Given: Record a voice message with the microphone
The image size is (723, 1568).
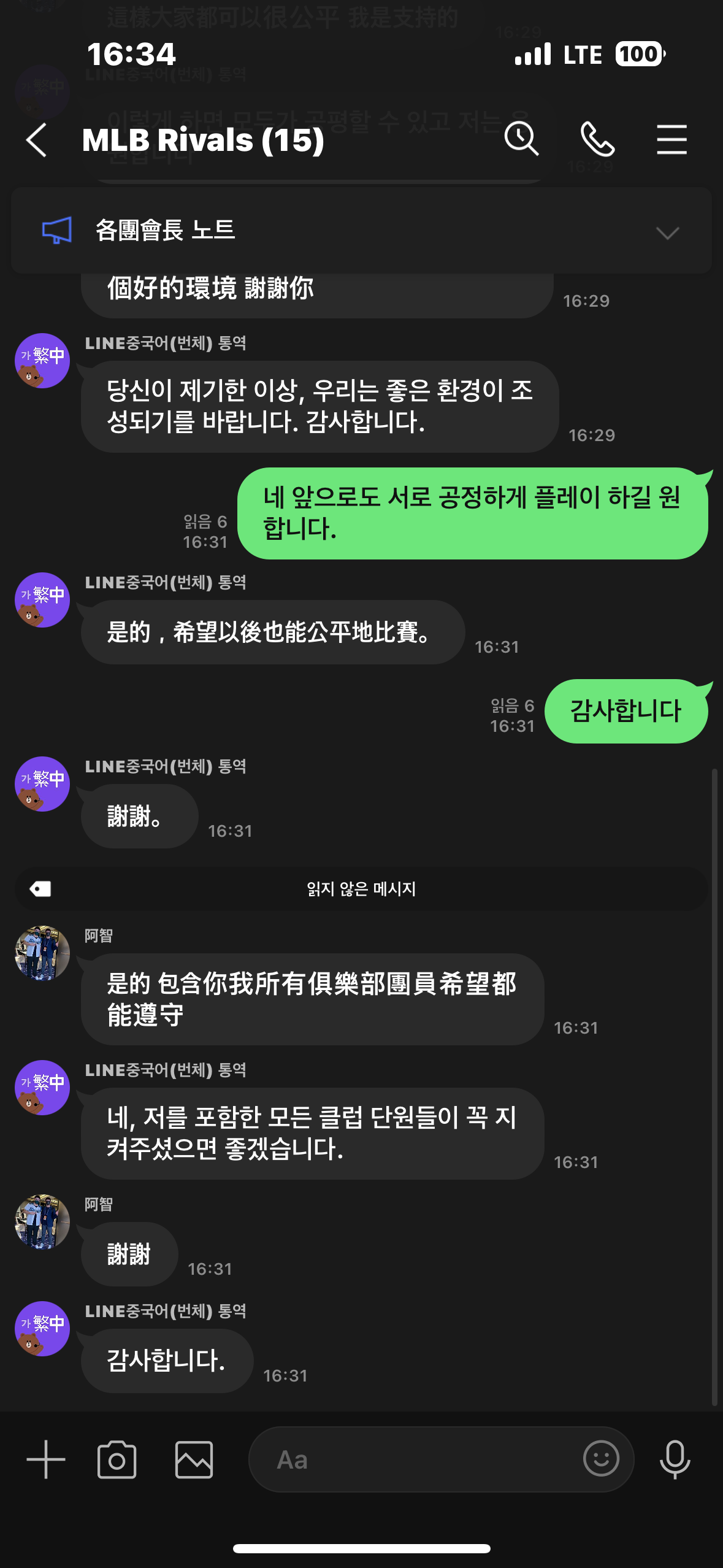Looking at the screenshot, I should click(675, 1459).
